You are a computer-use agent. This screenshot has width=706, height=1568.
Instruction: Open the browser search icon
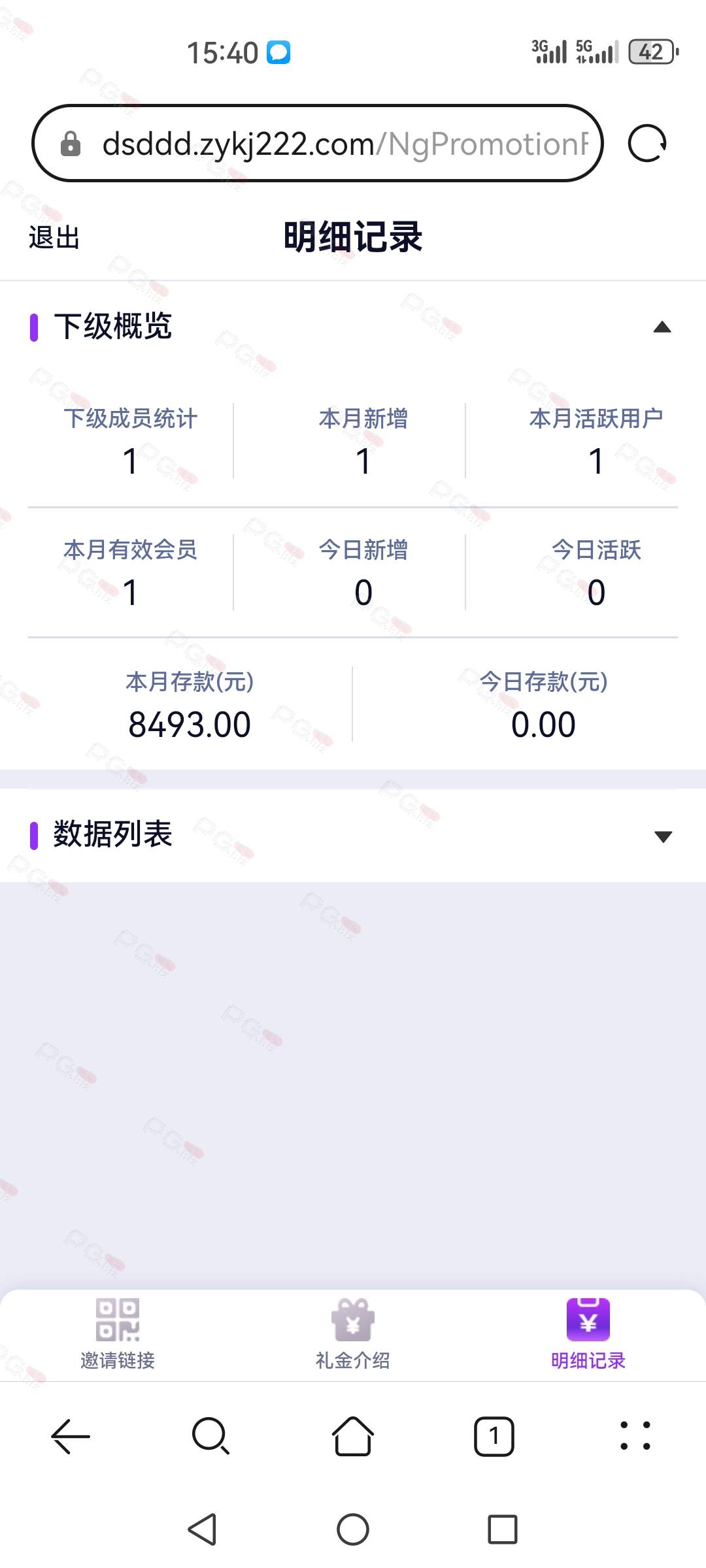click(211, 1437)
